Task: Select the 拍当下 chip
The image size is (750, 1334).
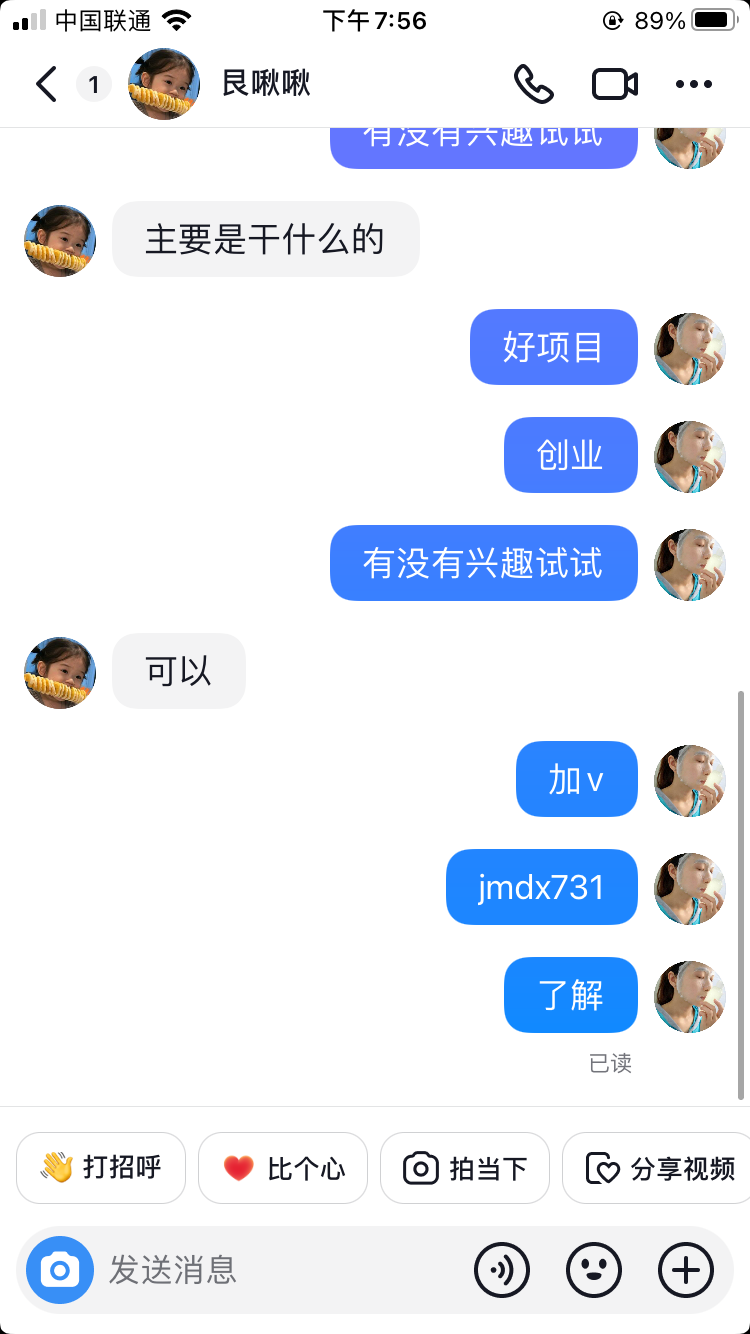Action: click(x=465, y=1167)
